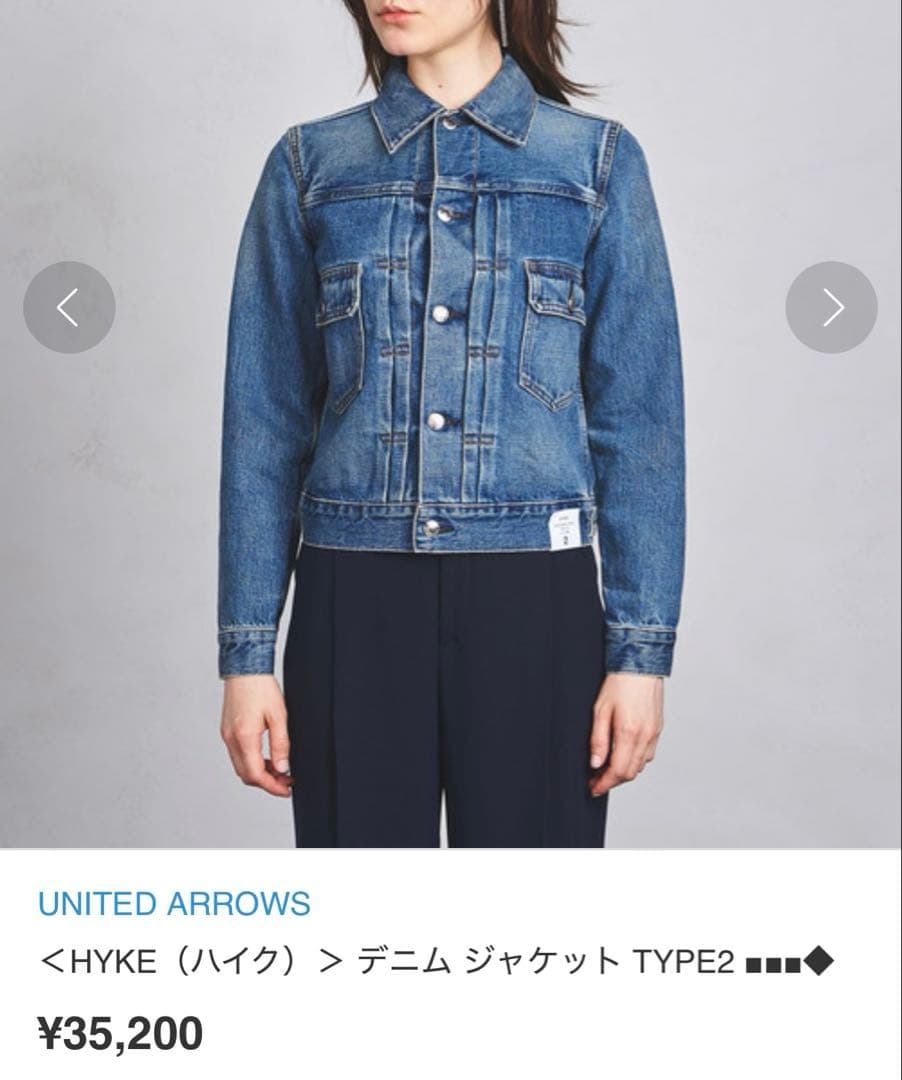Click the TYPE2 label in the title
Viewport: 902px width, 1080px height.
690,962
